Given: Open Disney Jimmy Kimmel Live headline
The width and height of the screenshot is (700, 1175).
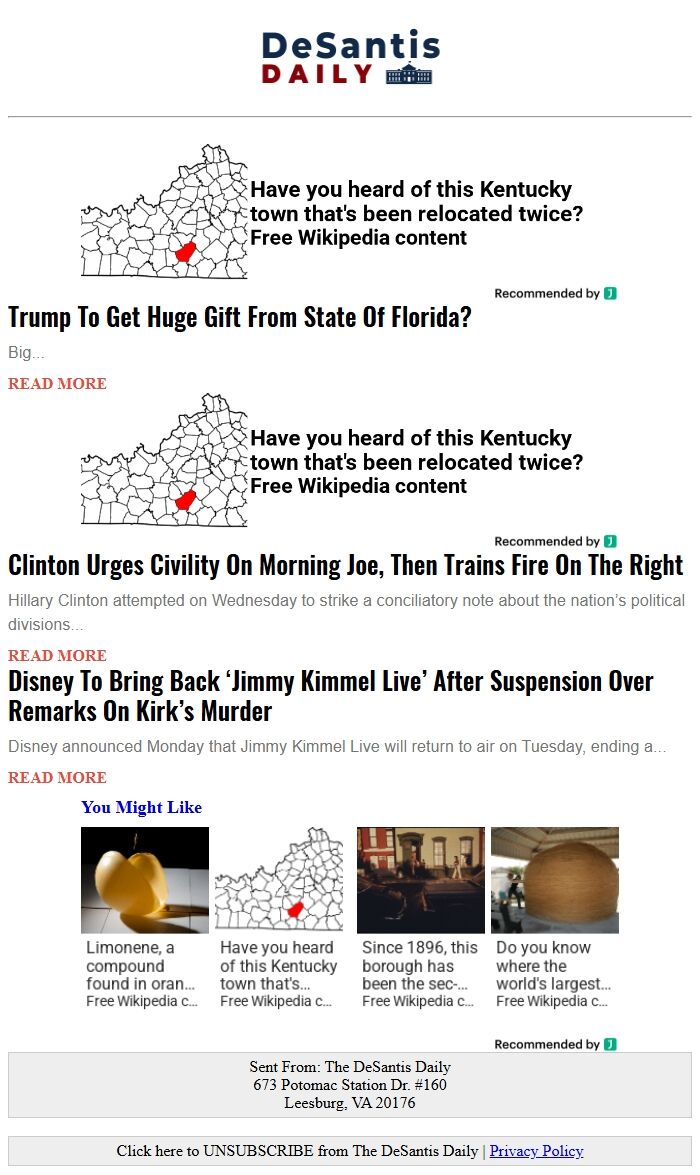Looking at the screenshot, I should pos(330,697).
